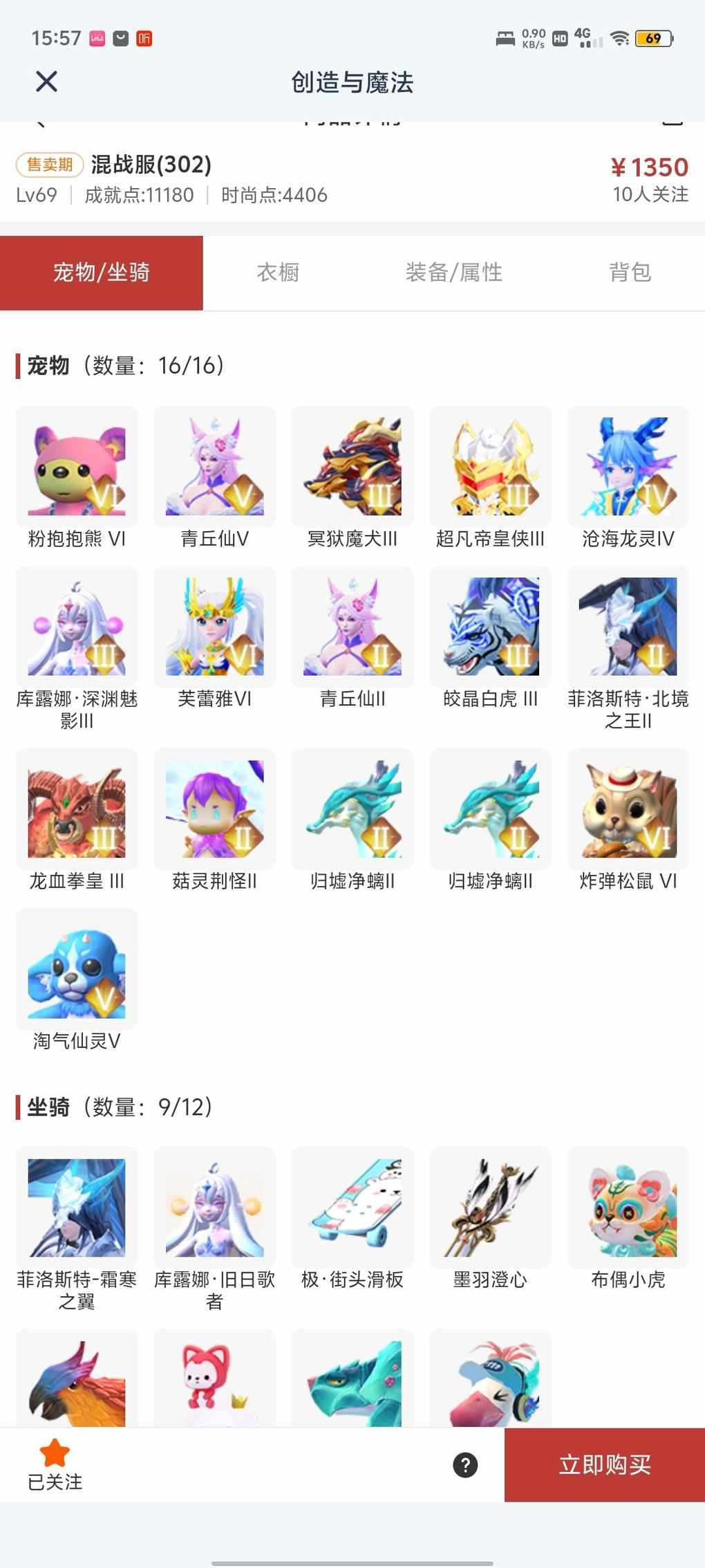Open the 炸弹松鼠 VI pet
This screenshot has width=705, height=1568.
click(x=628, y=809)
